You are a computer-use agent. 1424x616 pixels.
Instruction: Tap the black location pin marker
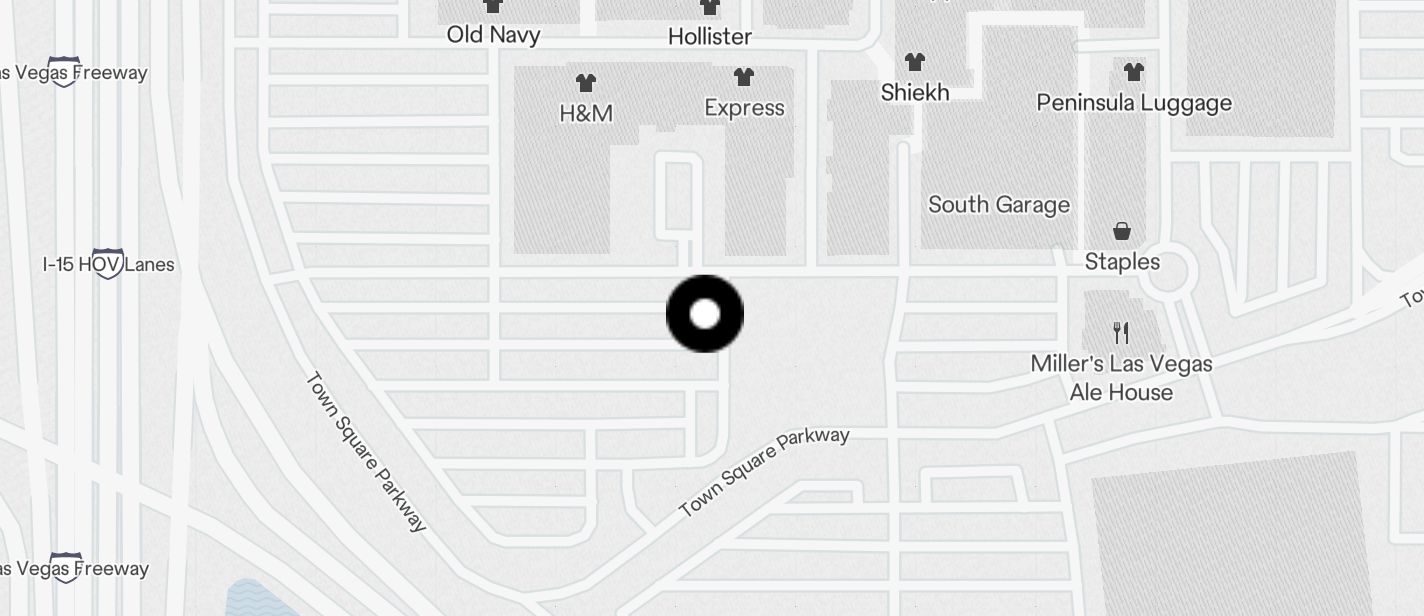[x=705, y=314]
